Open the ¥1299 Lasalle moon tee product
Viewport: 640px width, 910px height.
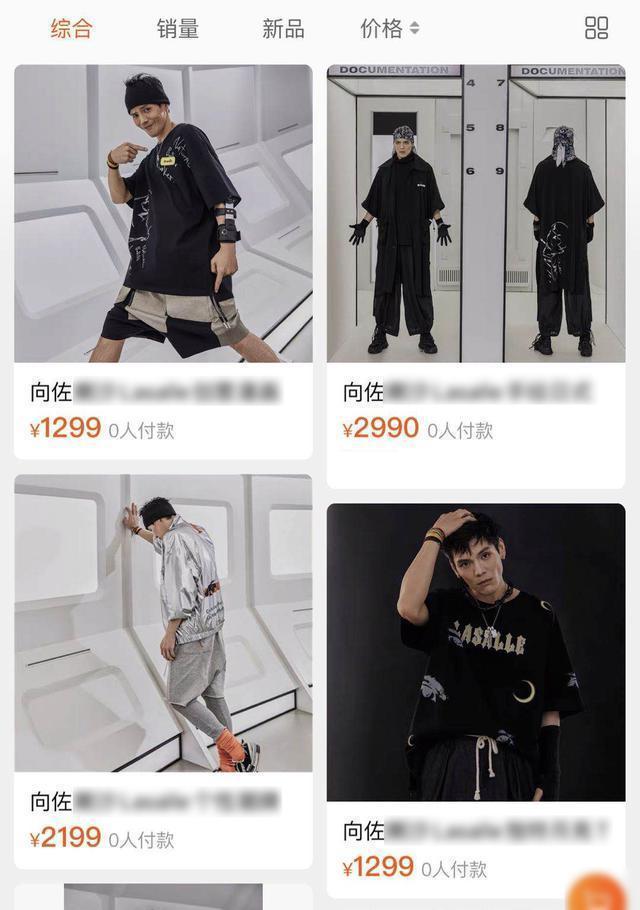476,652
